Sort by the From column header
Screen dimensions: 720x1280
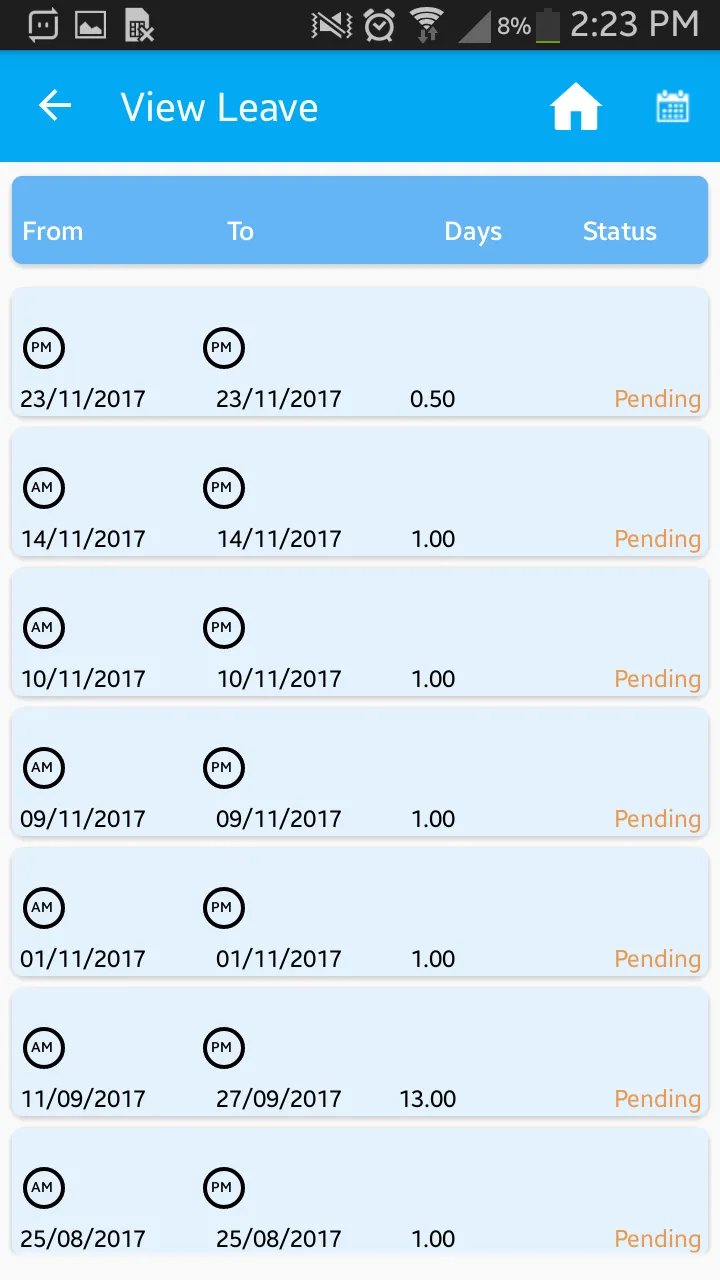(x=52, y=231)
